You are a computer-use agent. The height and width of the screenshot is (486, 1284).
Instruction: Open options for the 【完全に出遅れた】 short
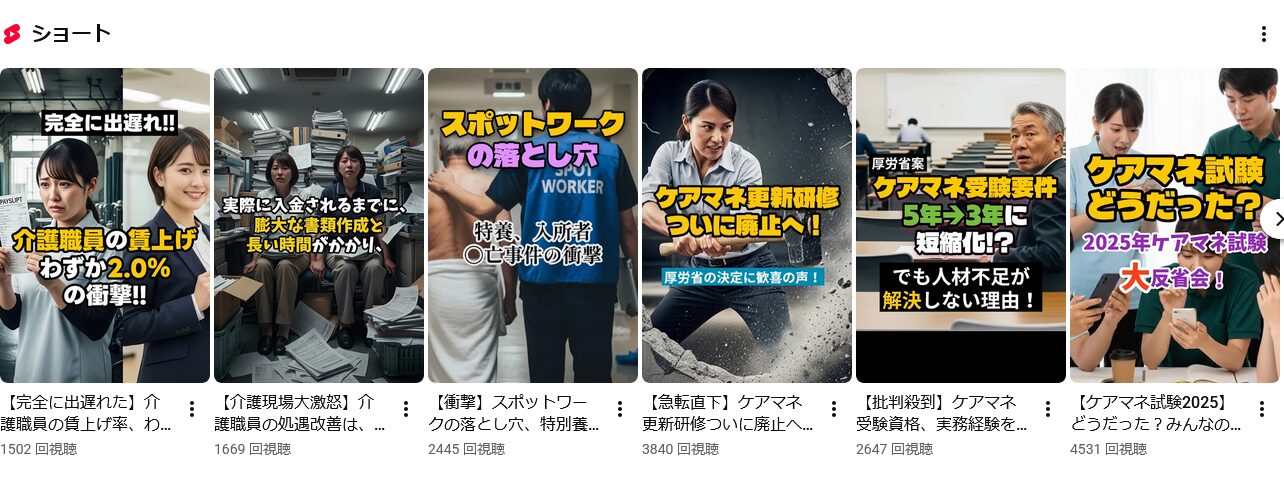click(x=192, y=409)
